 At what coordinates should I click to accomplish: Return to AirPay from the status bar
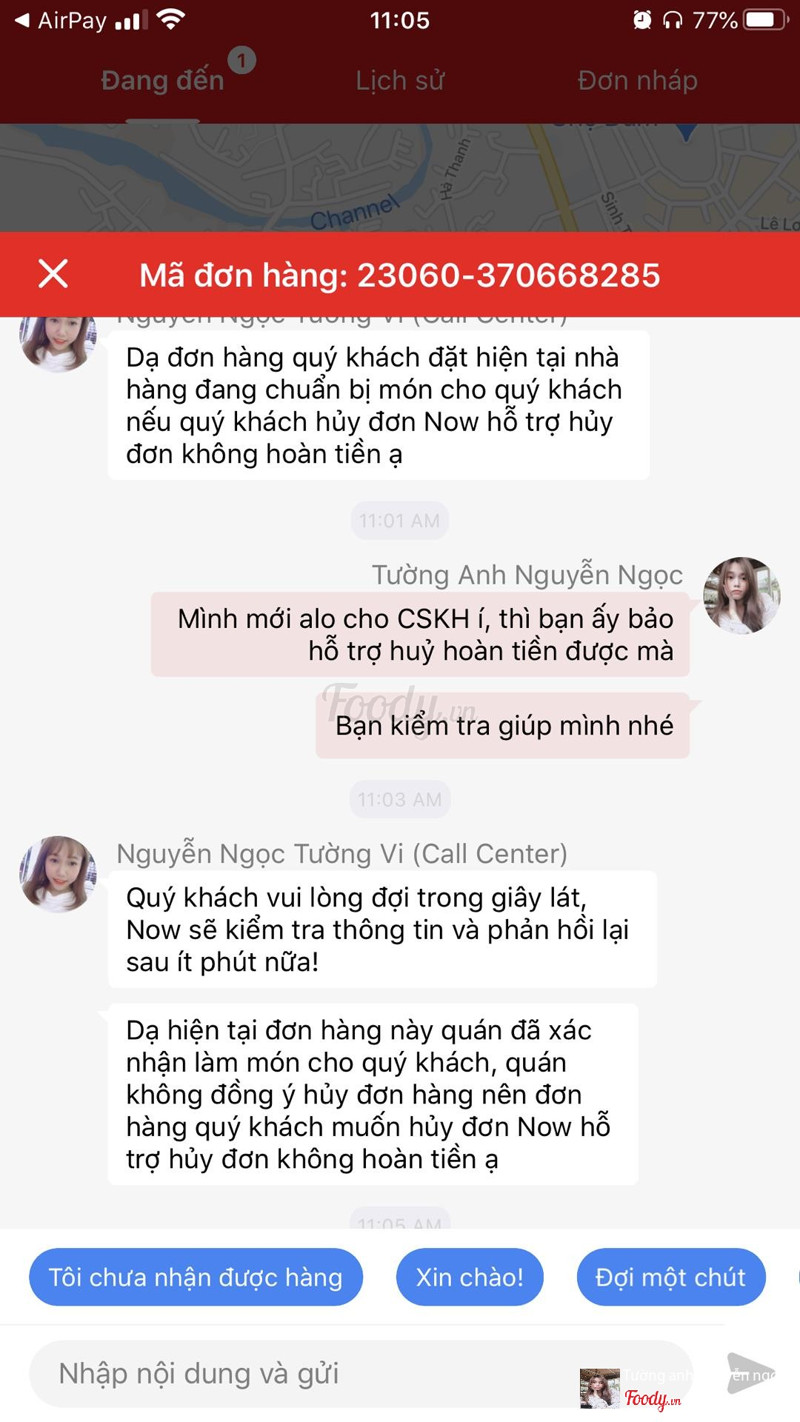[60, 20]
